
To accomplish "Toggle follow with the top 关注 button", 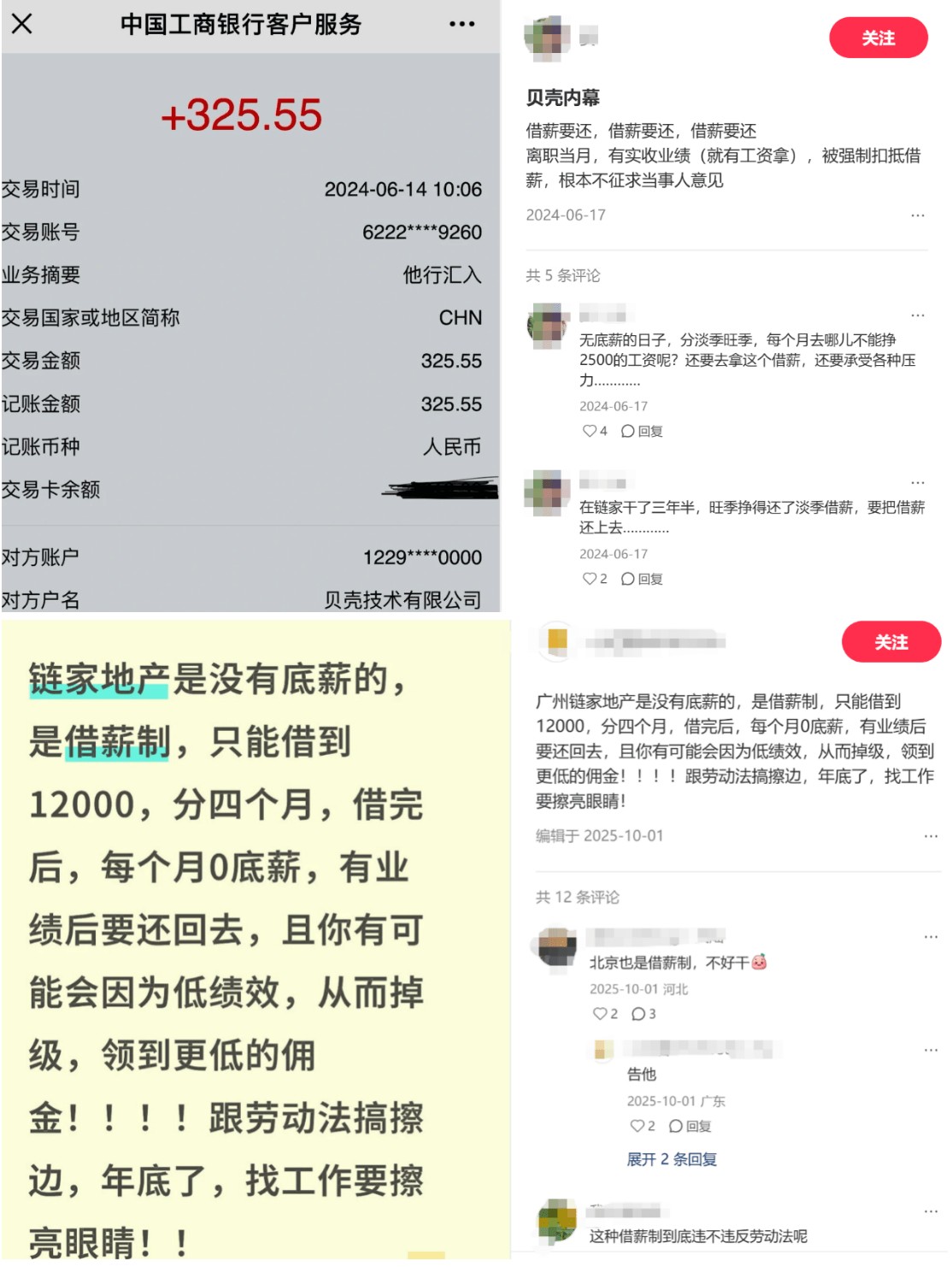I will click(x=879, y=38).
